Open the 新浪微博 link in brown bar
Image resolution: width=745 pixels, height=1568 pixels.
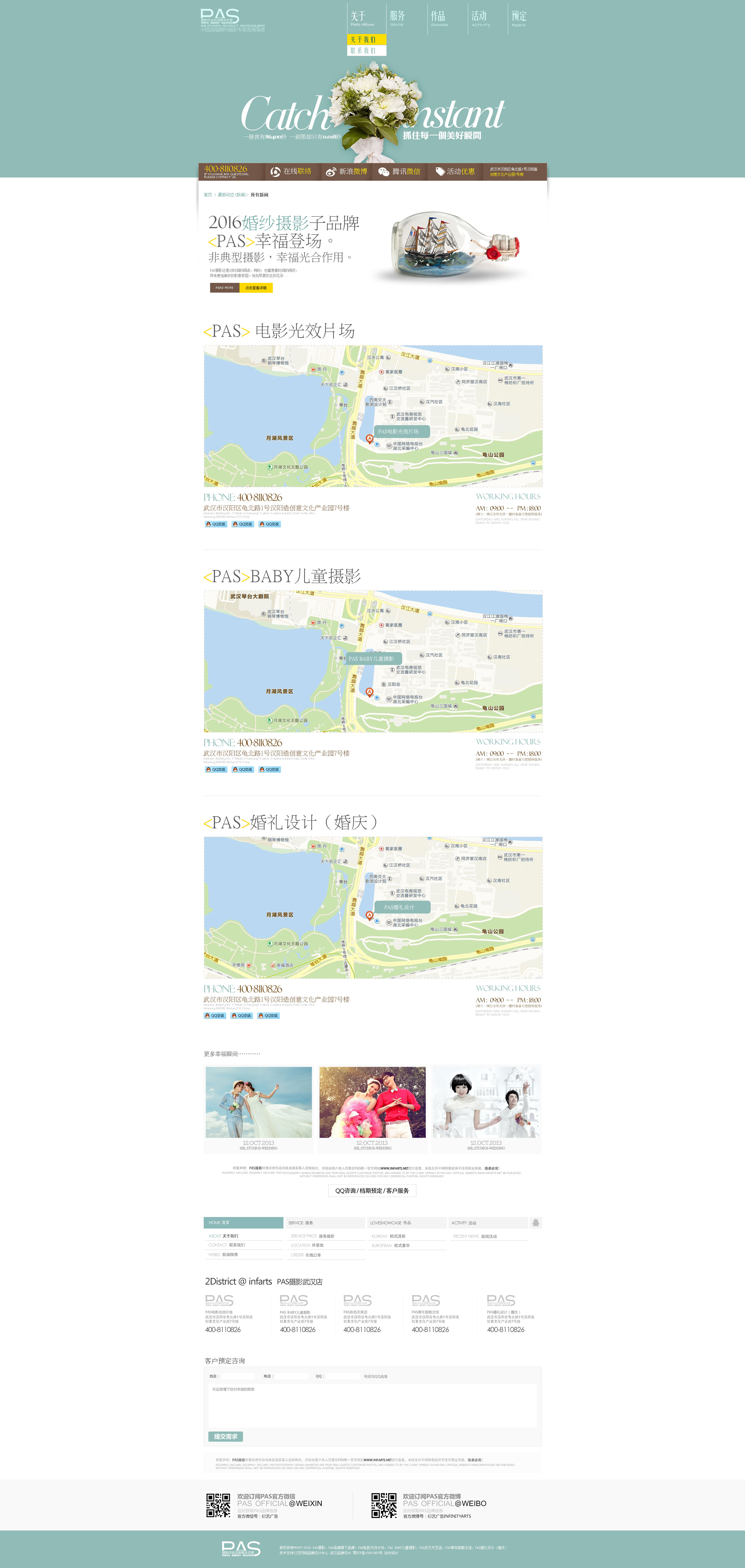click(x=346, y=172)
